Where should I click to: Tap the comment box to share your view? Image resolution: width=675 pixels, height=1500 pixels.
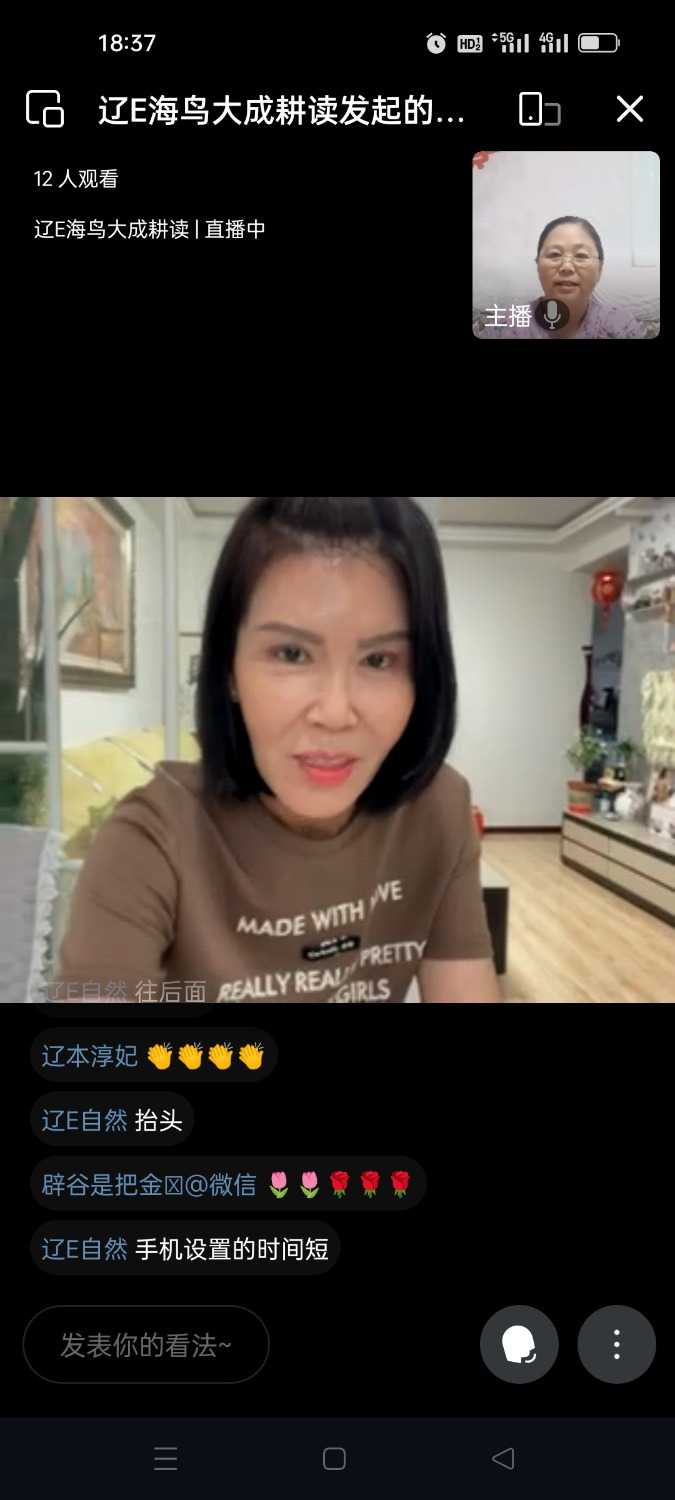tap(146, 1345)
